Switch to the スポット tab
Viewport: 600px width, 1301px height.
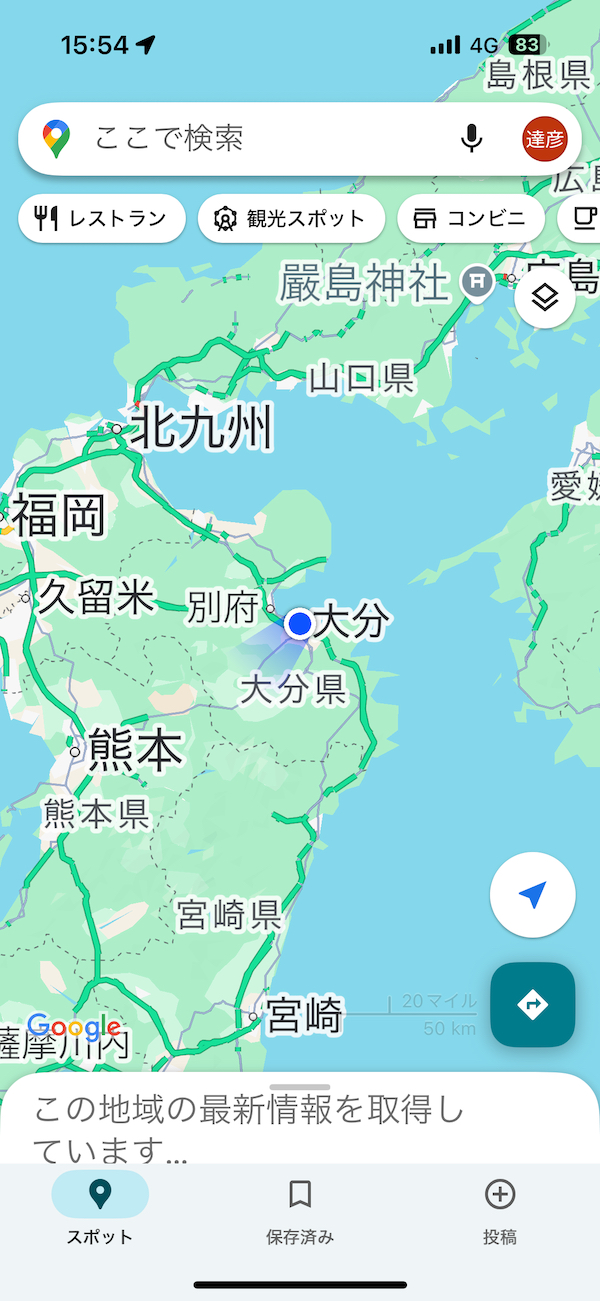(100, 1208)
